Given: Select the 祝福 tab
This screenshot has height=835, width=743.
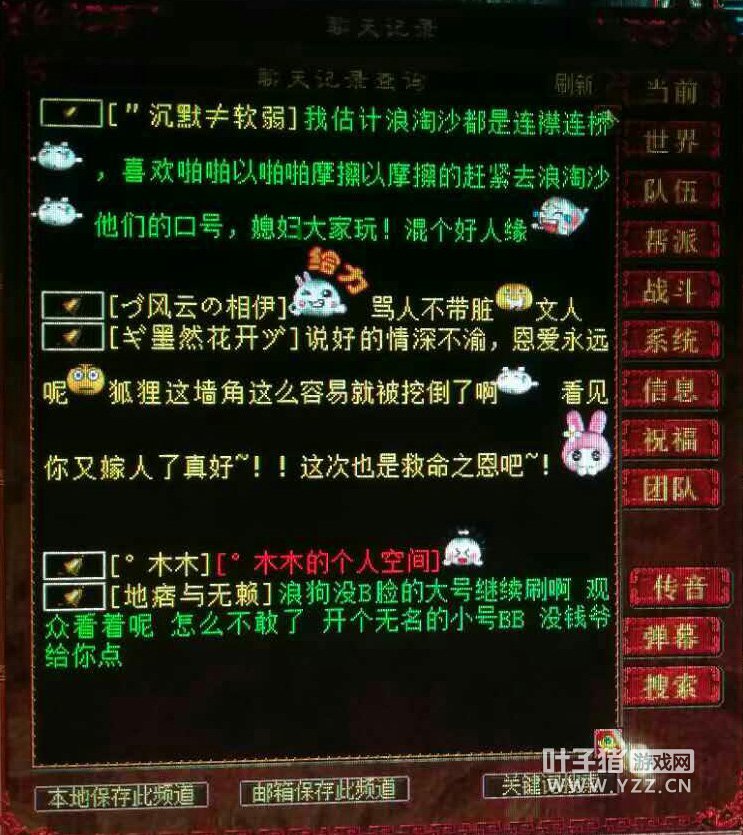Looking at the screenshot, I should coord(670,440).
